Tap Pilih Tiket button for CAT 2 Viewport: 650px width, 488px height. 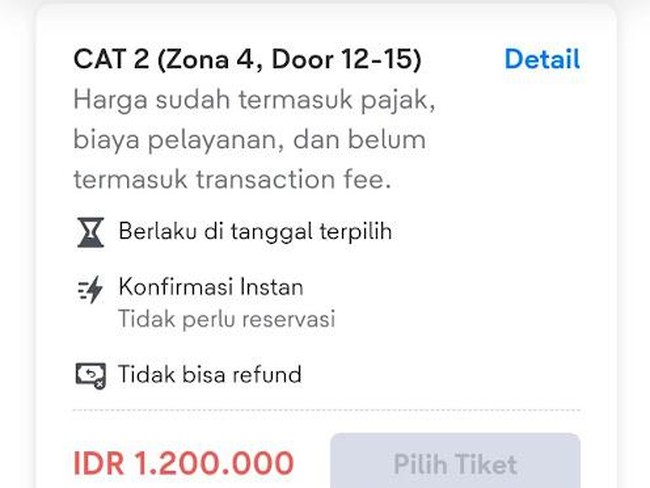tap(455, 463)
